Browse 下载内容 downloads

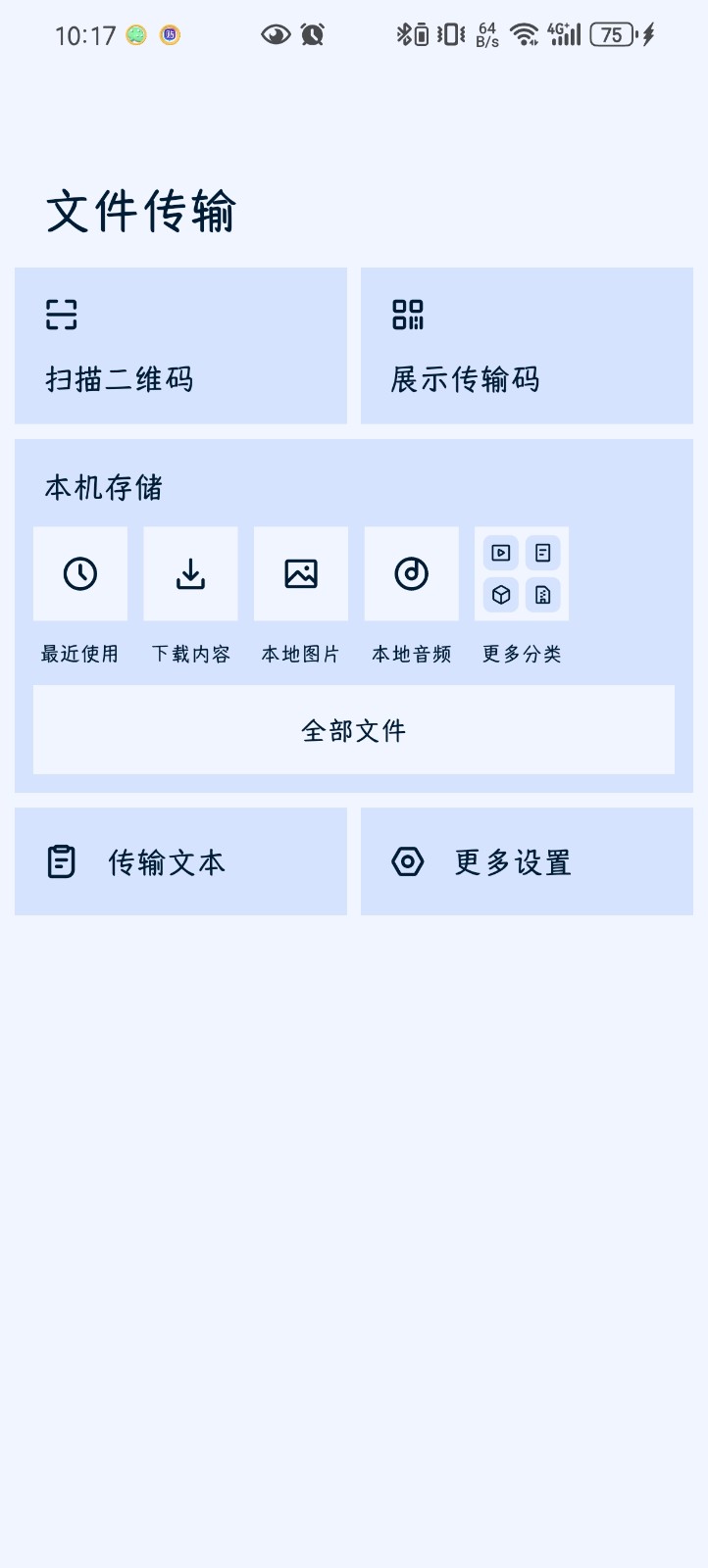(x=190, y=574)
